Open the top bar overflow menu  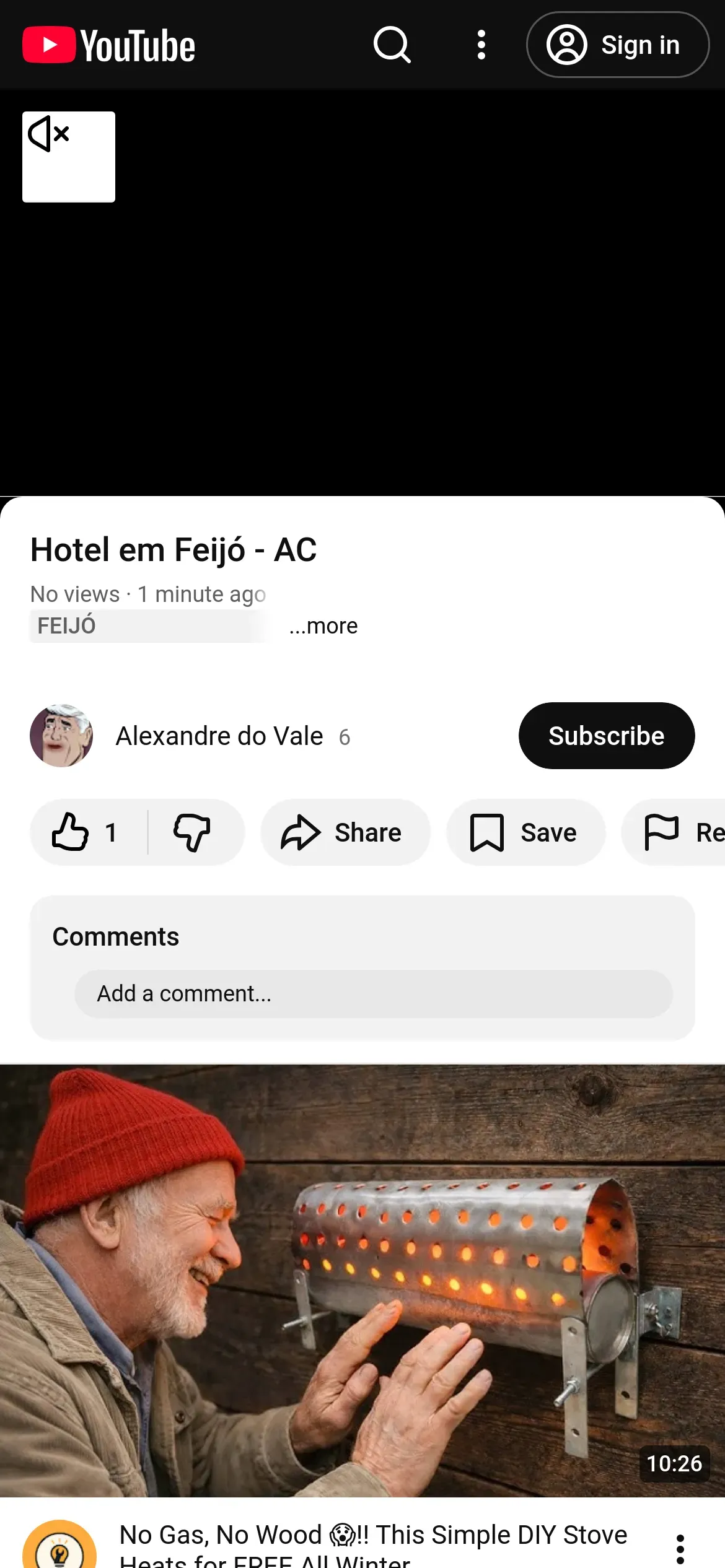point(481,45)
